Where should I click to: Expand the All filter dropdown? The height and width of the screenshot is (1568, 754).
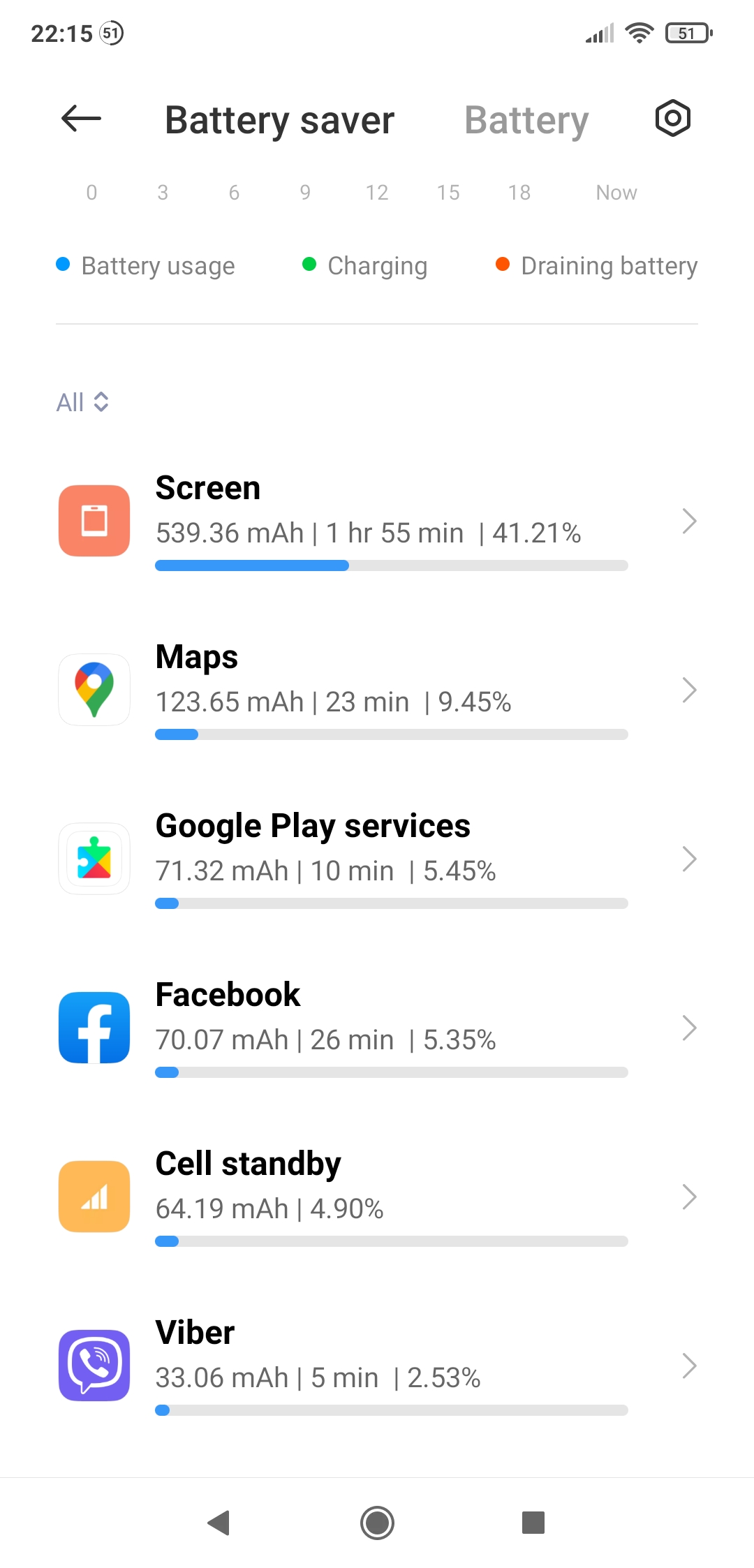point(82,402)
